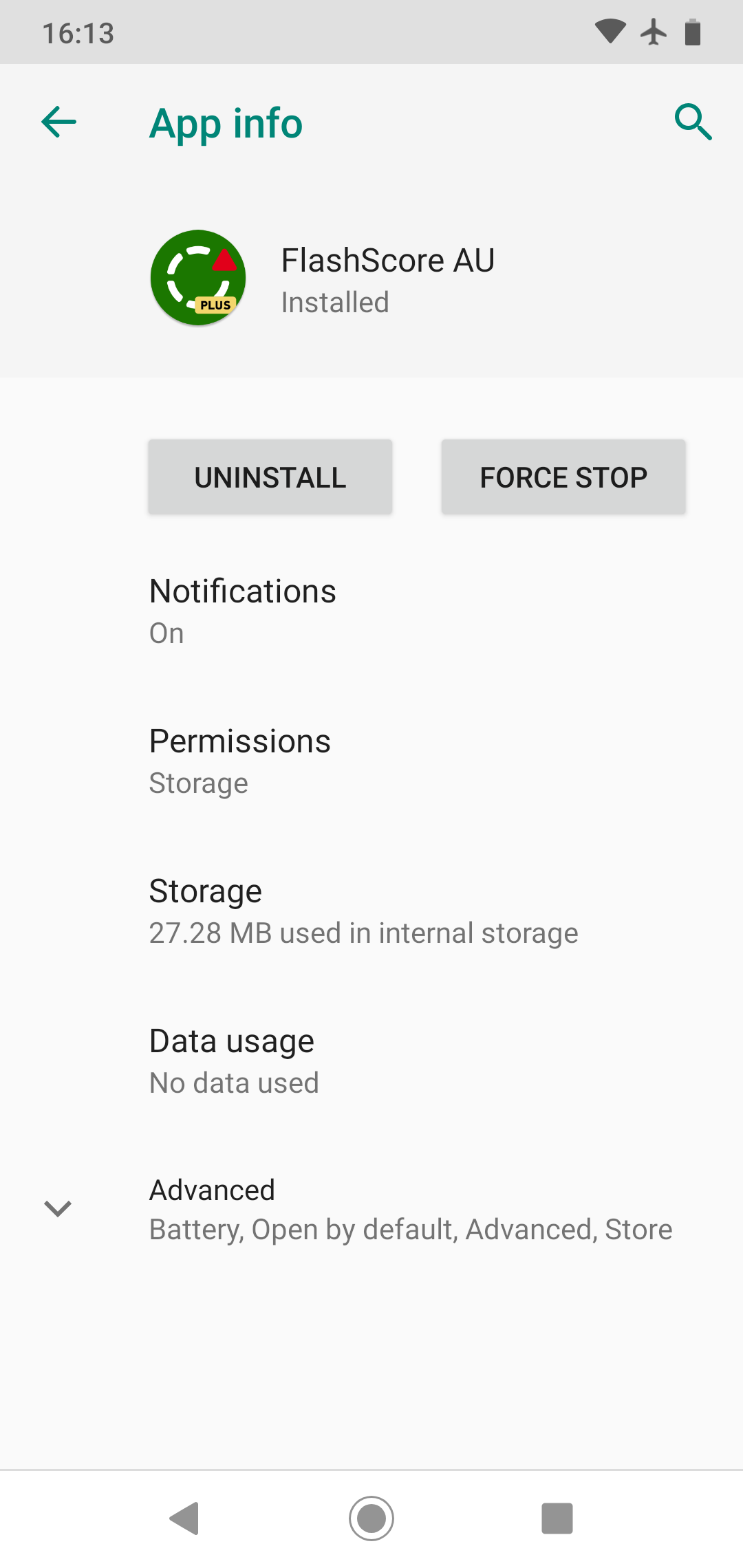
Task: Open the settings search icon
Action: pos(693,122)
